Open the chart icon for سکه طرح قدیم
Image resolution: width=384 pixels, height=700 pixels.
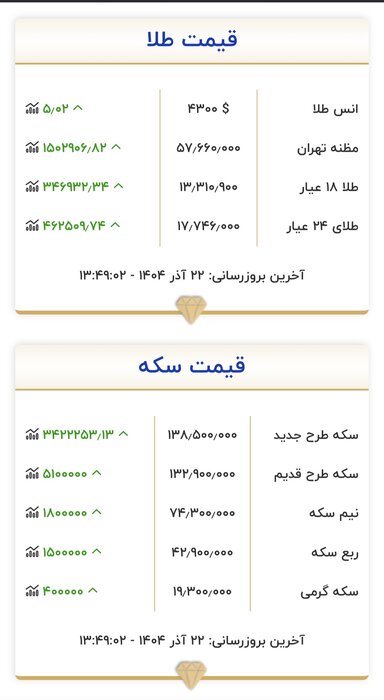(32, 473)
